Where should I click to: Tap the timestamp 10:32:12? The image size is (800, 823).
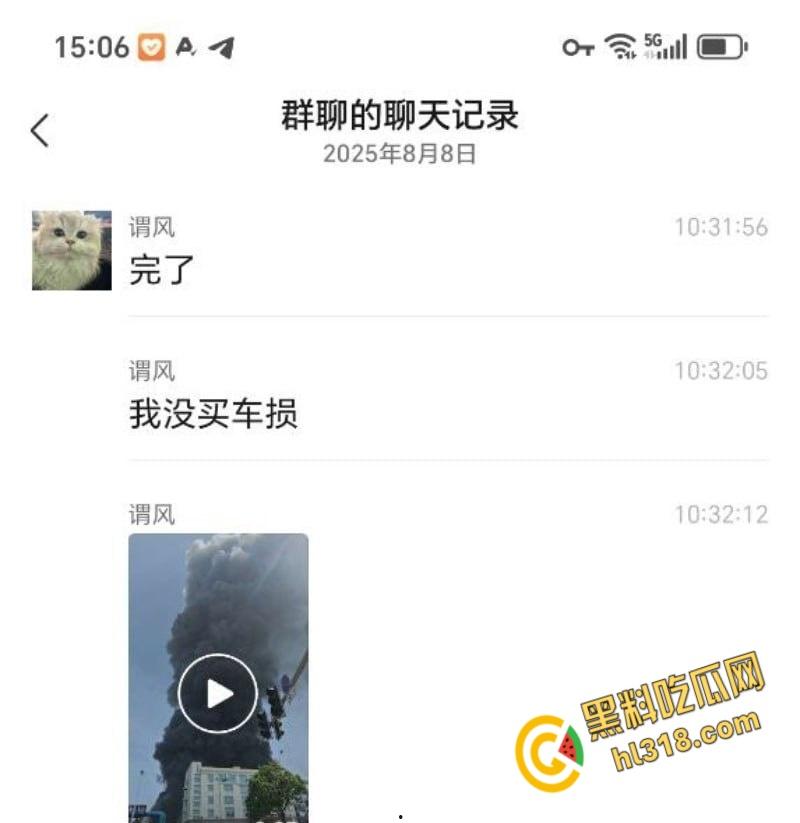(722, 514)
